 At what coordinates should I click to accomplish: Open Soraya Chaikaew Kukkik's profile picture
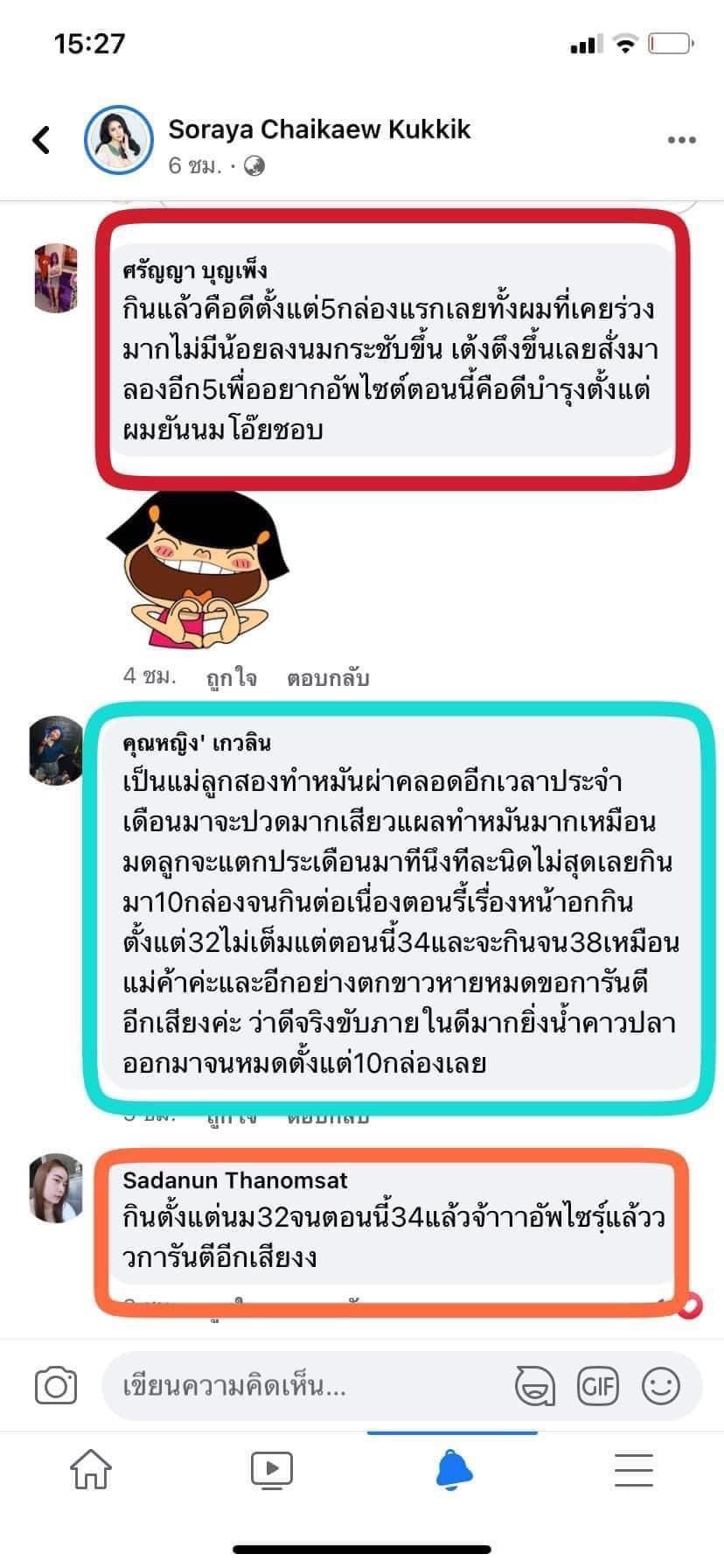(x=118, y=140)
